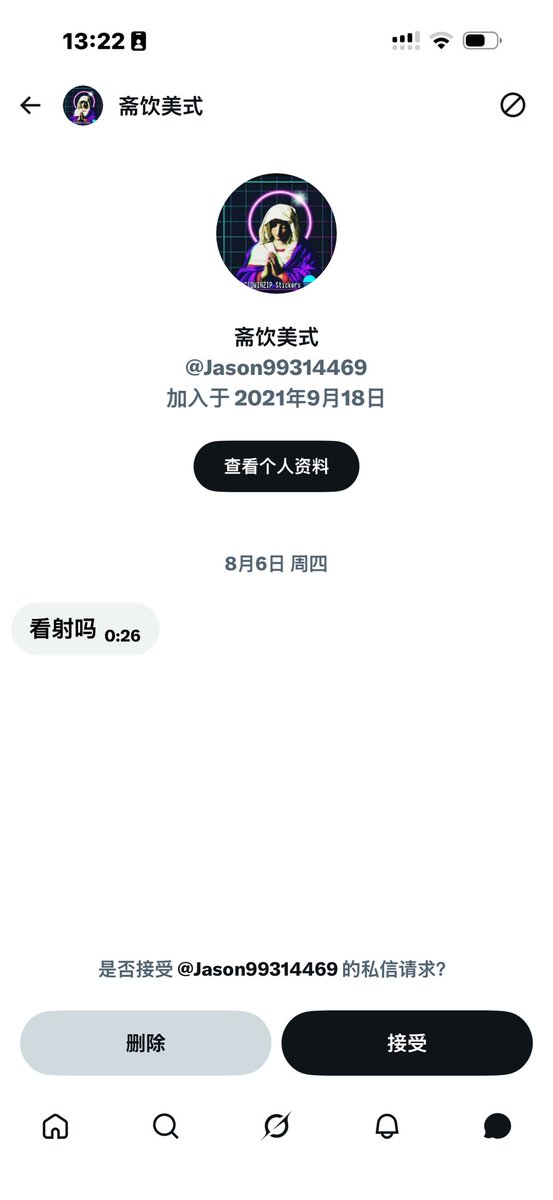
Task: Tap 接受 to accept message request
Action: pos(407,1043)
